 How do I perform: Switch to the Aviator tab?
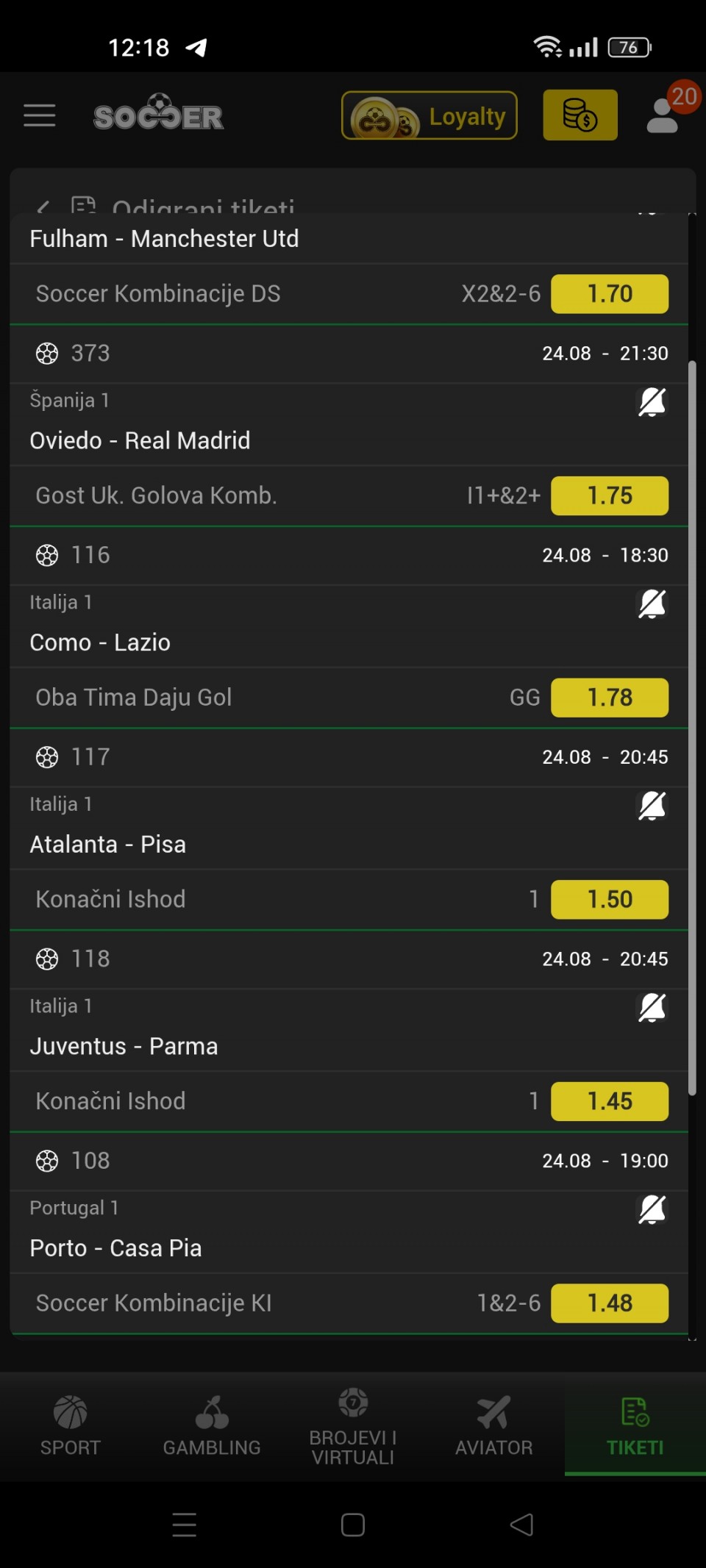(x=494, y=1425)
